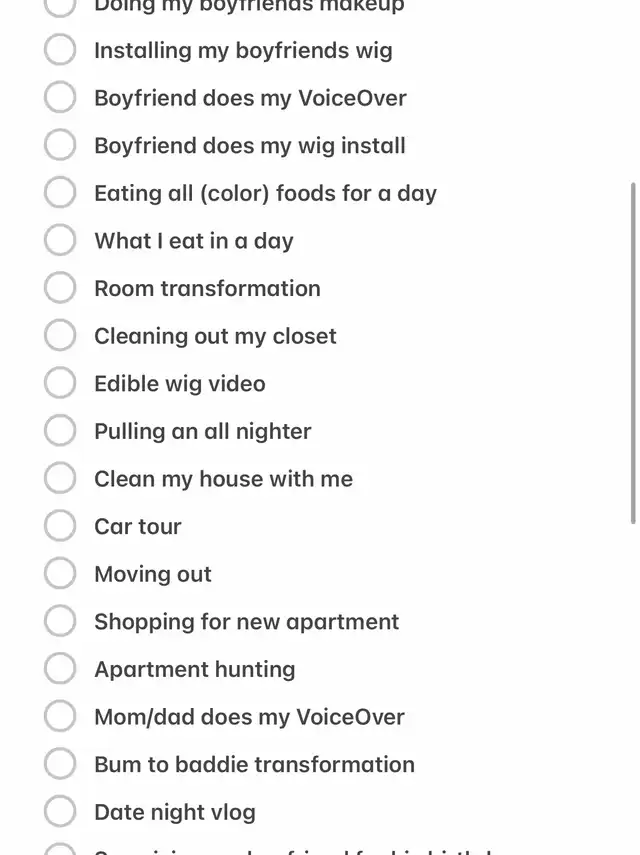Check Eating all (color) foods for a day
Viewport: 640px width, 855px height.
(x=60, y=193)
